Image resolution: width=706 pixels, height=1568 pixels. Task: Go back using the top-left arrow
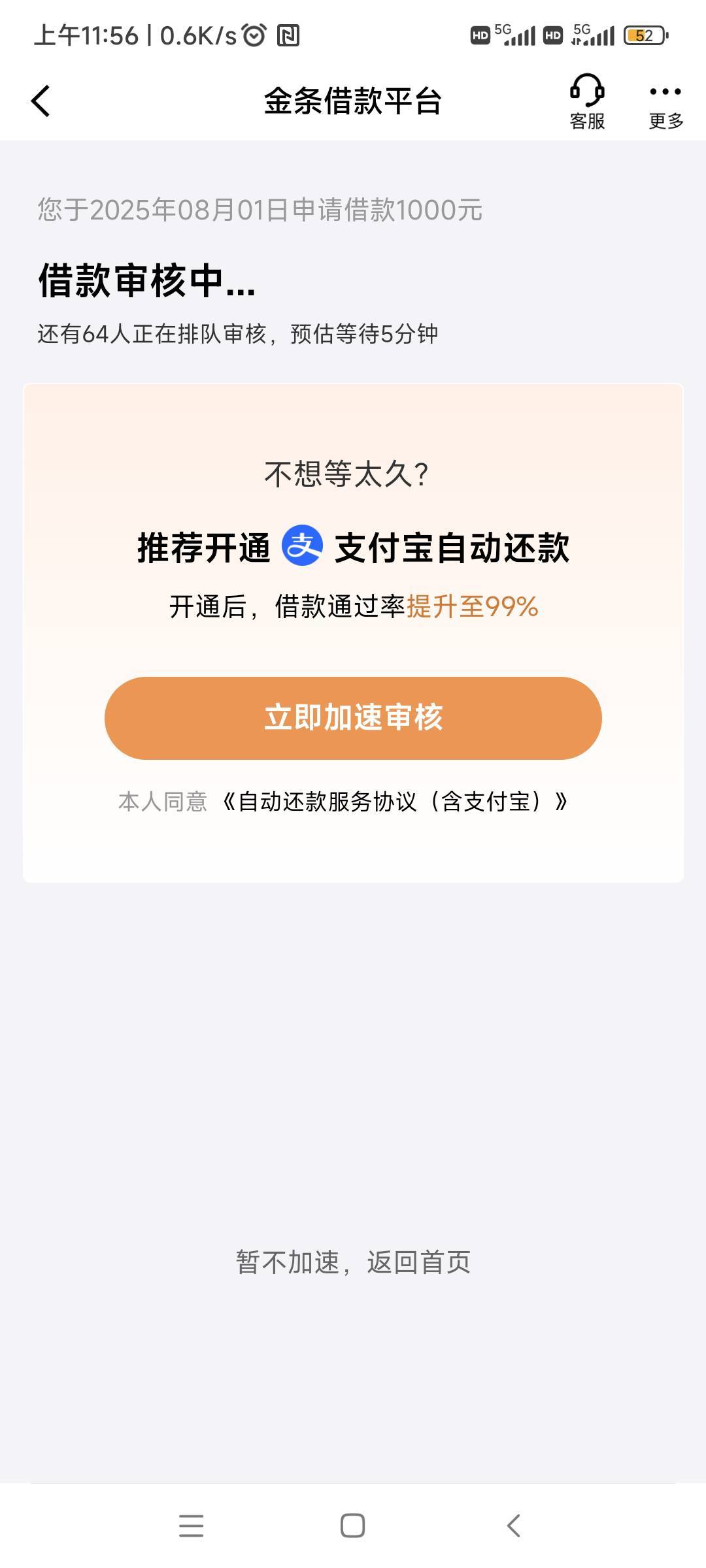41,101
